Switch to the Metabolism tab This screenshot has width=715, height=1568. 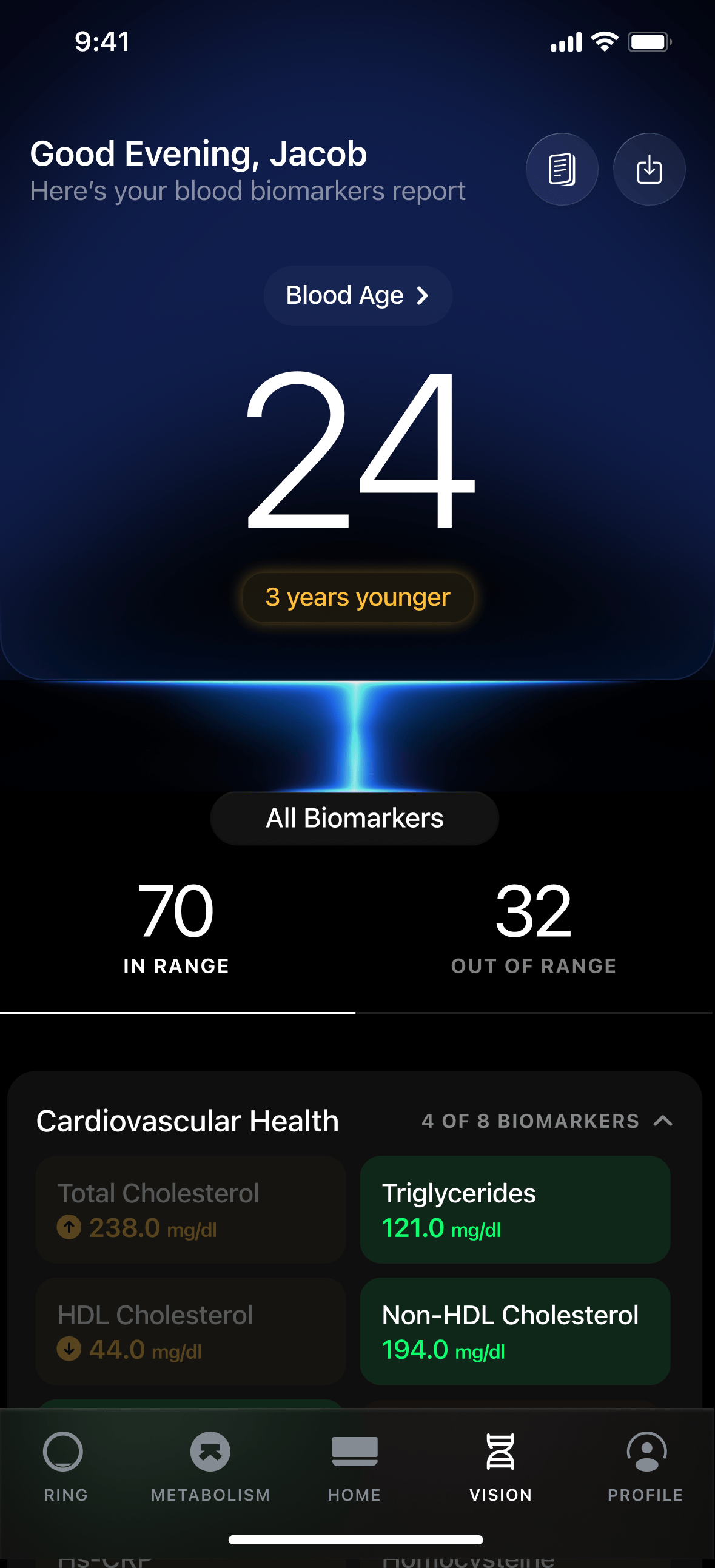210,1467
